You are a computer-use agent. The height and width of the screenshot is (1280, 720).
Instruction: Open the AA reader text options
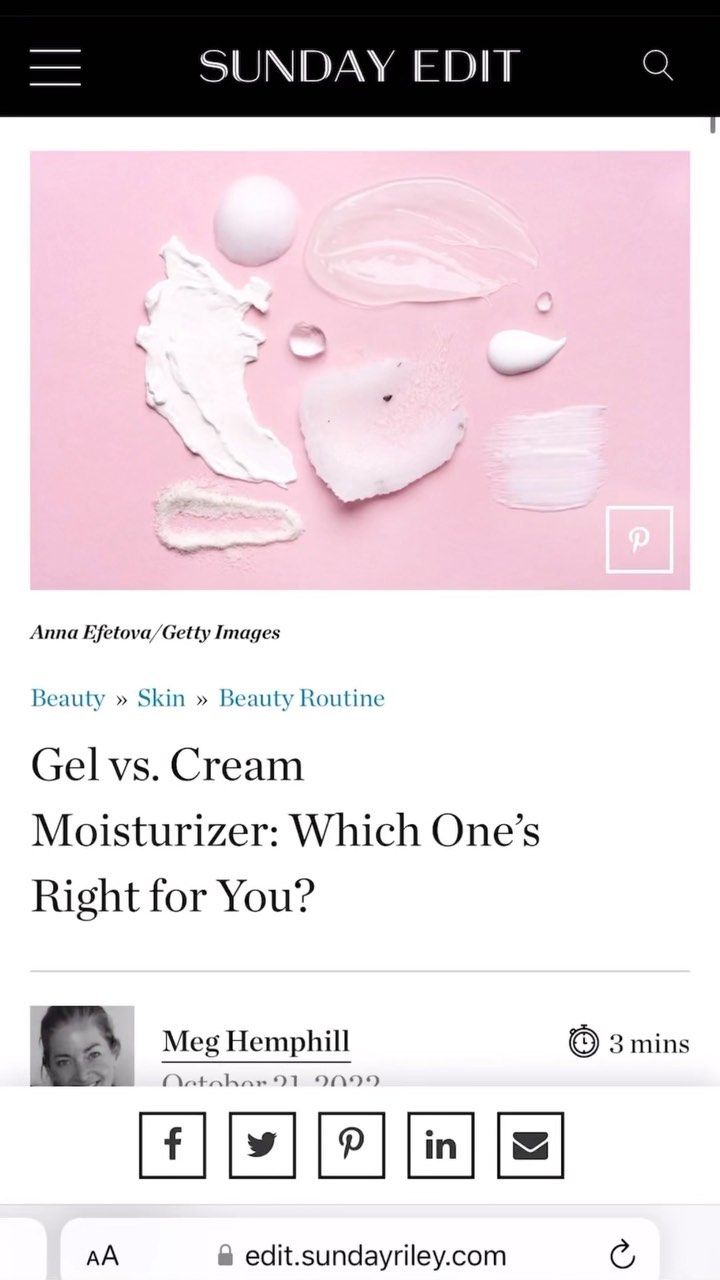click(x=102, y=1256)
